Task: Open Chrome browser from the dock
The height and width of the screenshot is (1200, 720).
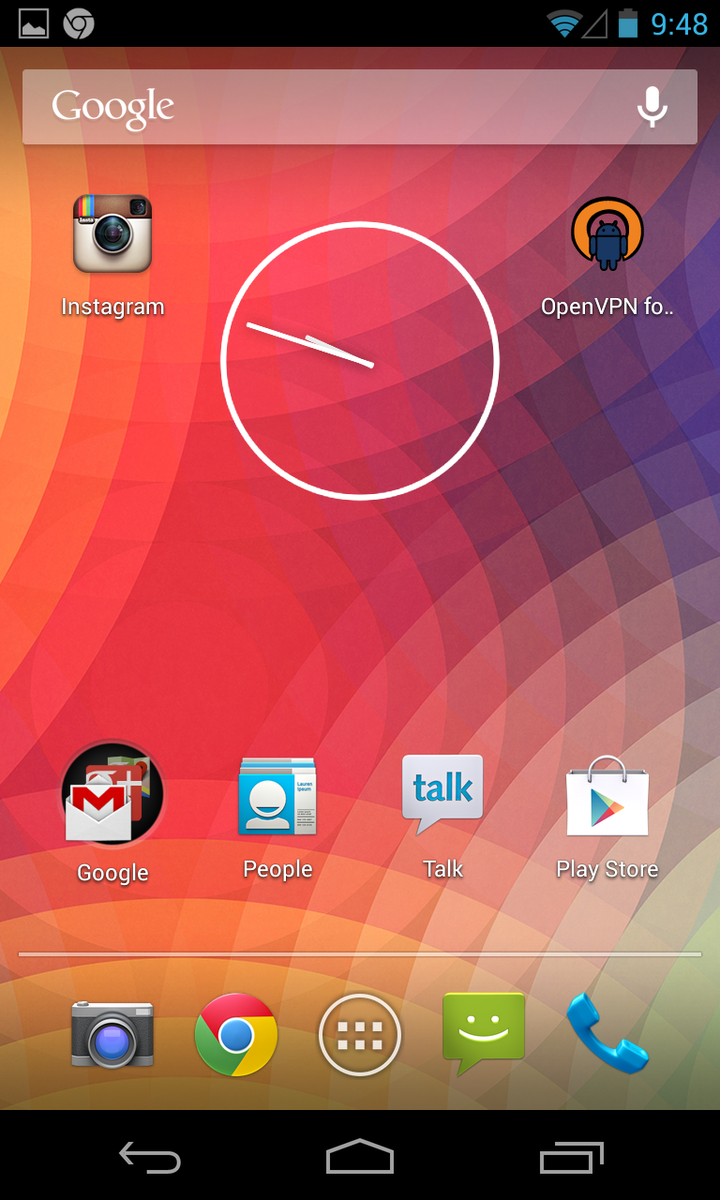Action: tap(236, 1035)
